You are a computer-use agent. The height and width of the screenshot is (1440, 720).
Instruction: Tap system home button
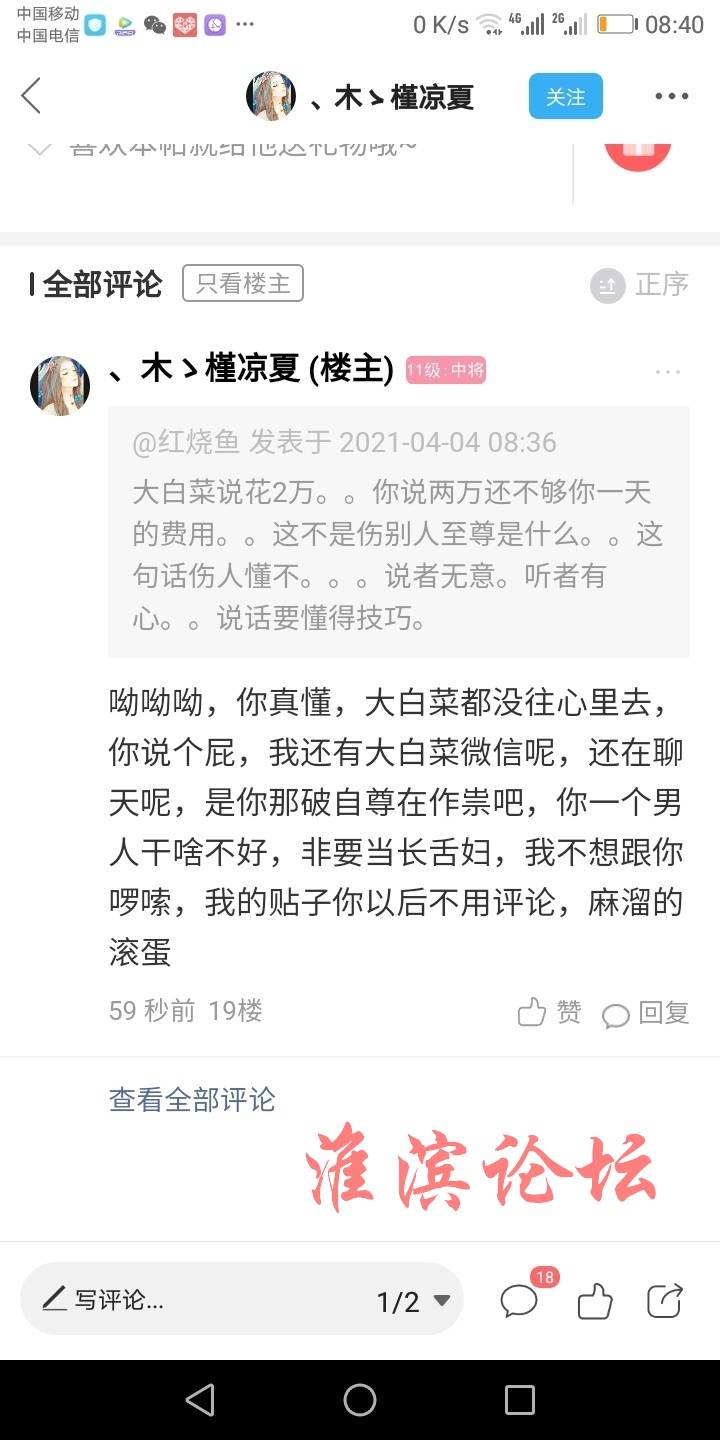[360, 1400]
